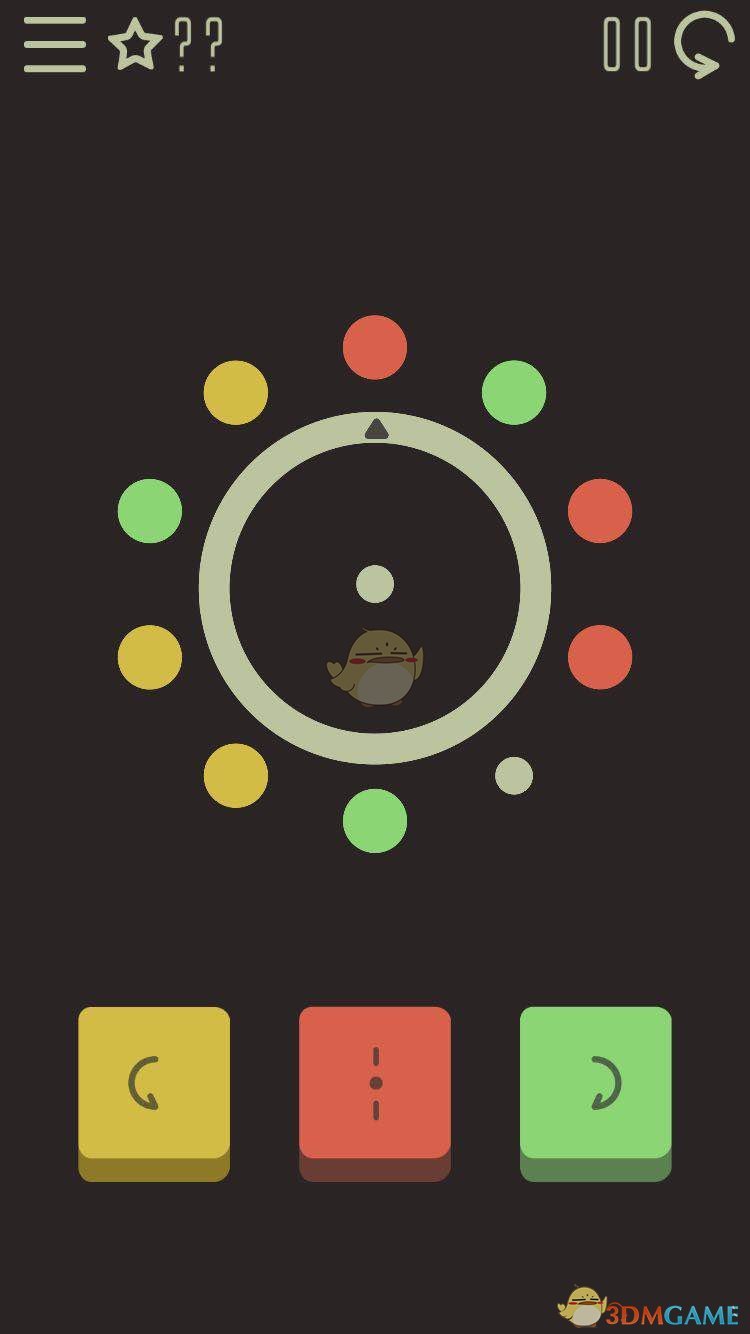The image size is (750, 1334).
Task: Tap the green rotate clockwise button
Action: (x=596, y=1084)
